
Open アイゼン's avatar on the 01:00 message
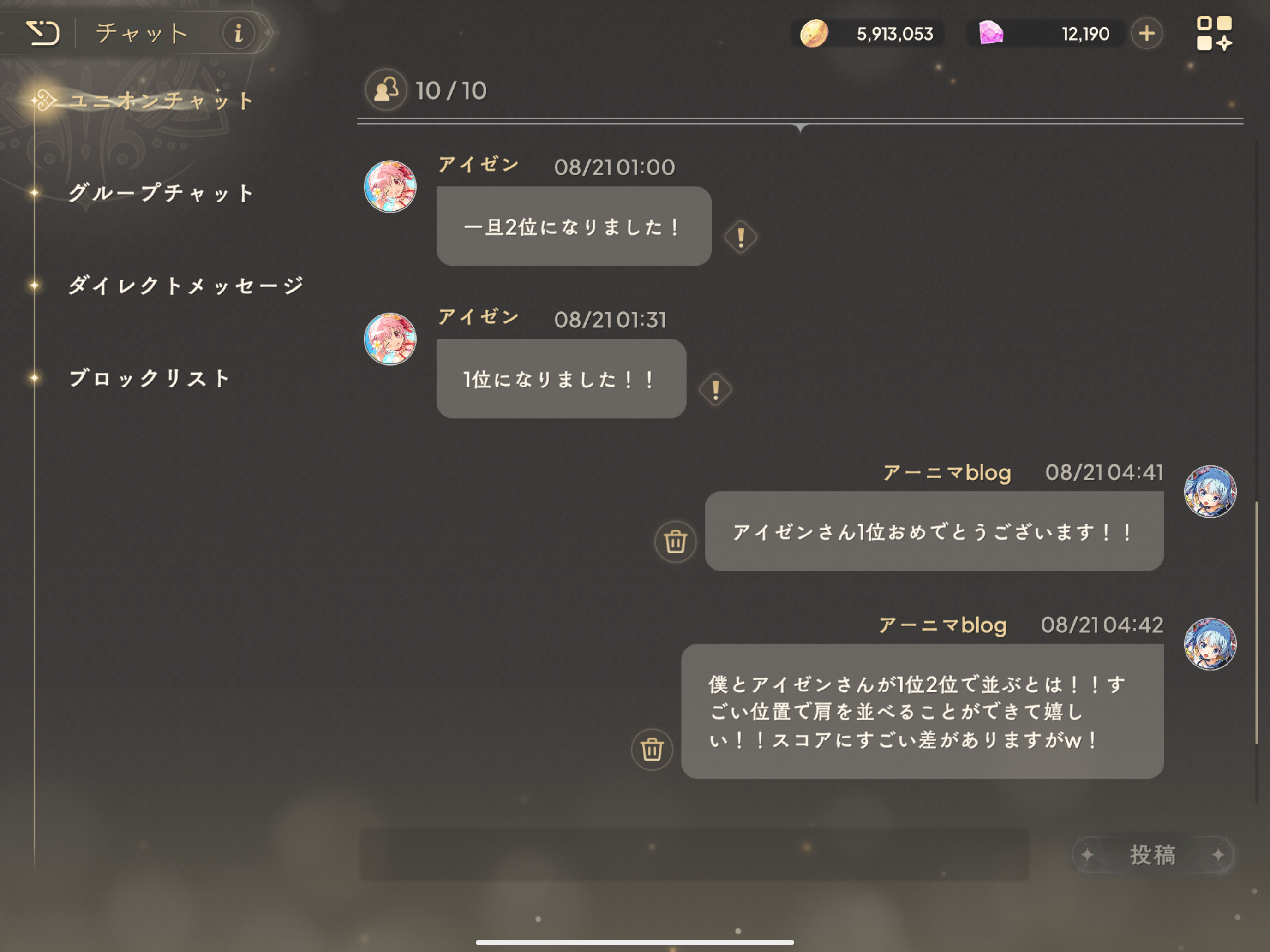tap(390, 186)
